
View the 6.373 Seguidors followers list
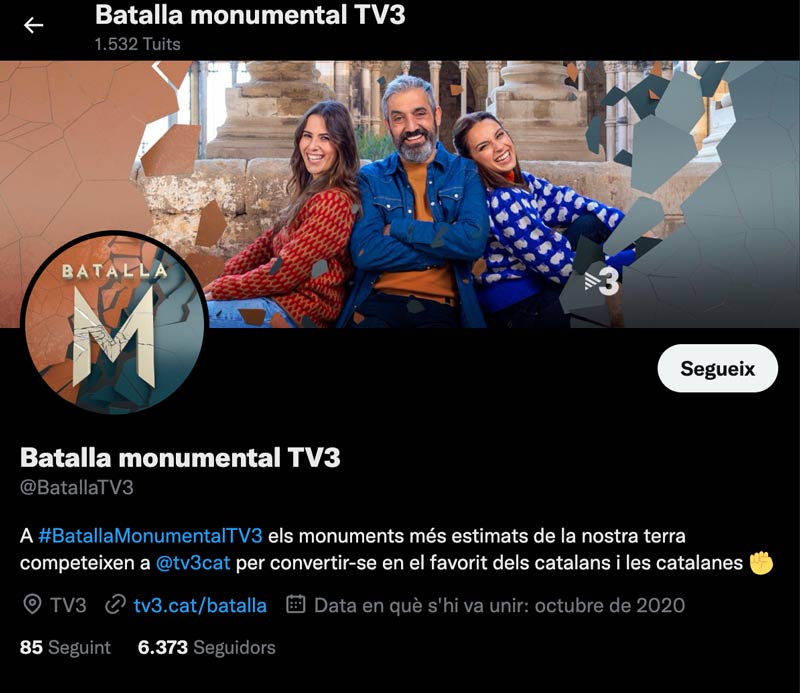point(206,648)
